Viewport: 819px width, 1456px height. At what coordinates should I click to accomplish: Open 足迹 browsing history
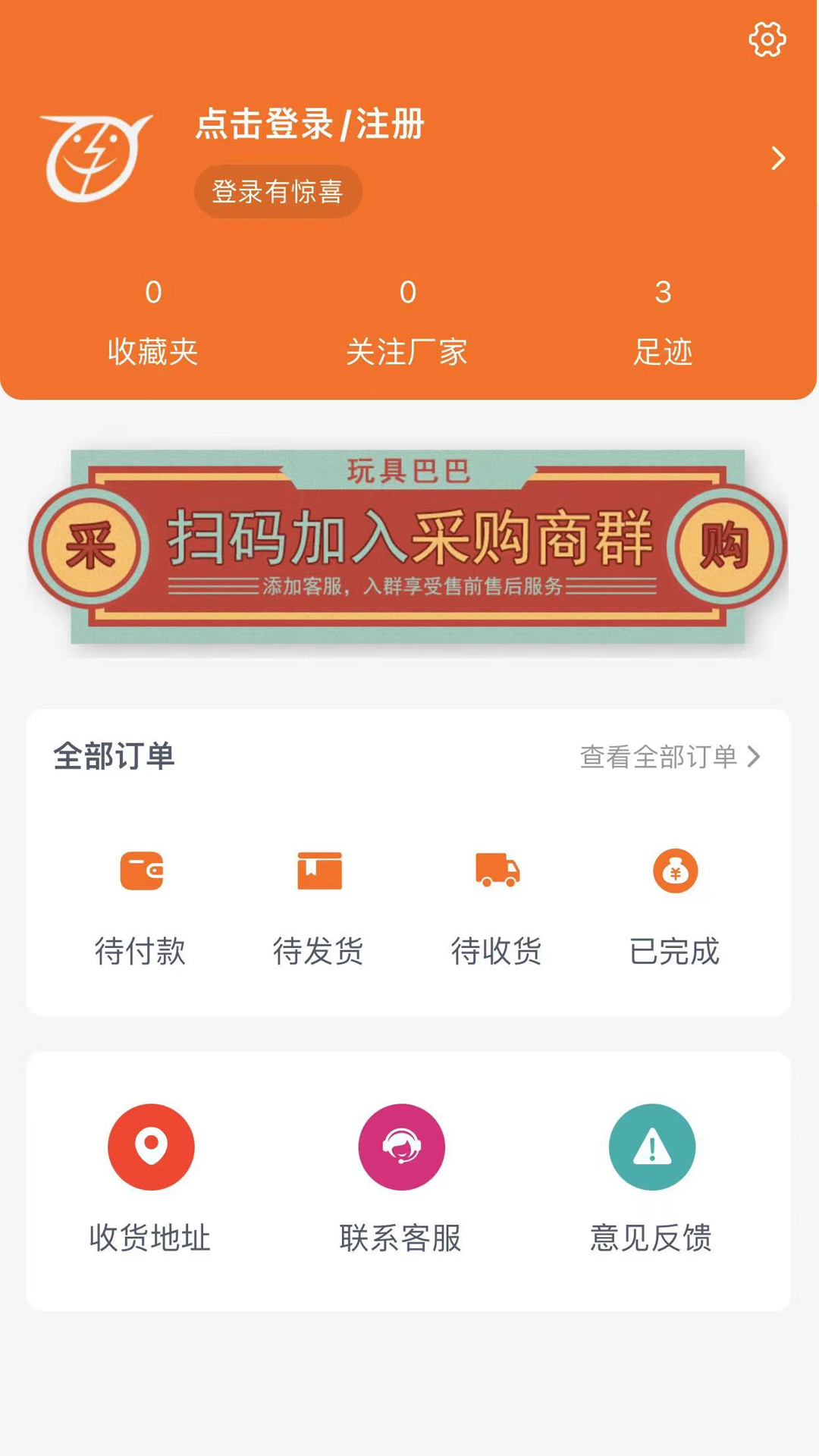tap(663, 322)
